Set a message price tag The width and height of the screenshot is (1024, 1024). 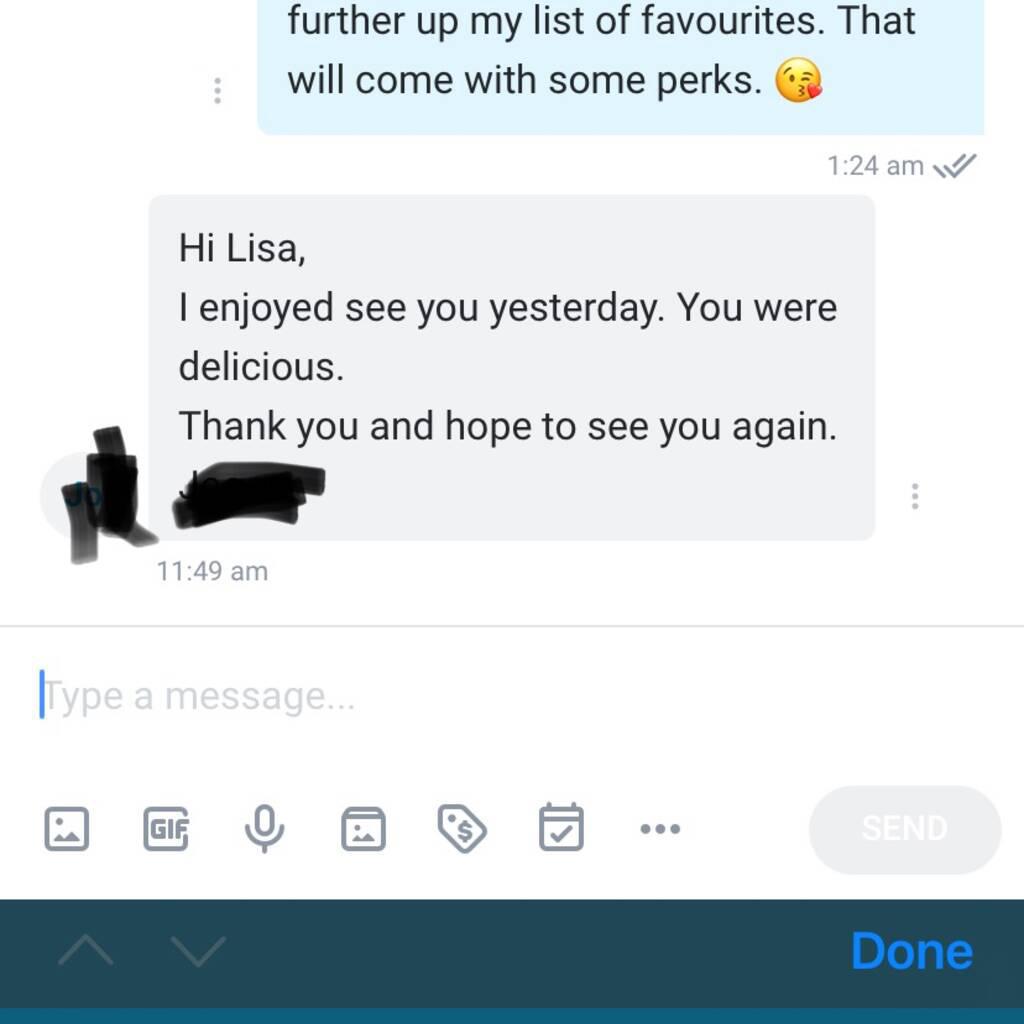[x=462, y=829]
